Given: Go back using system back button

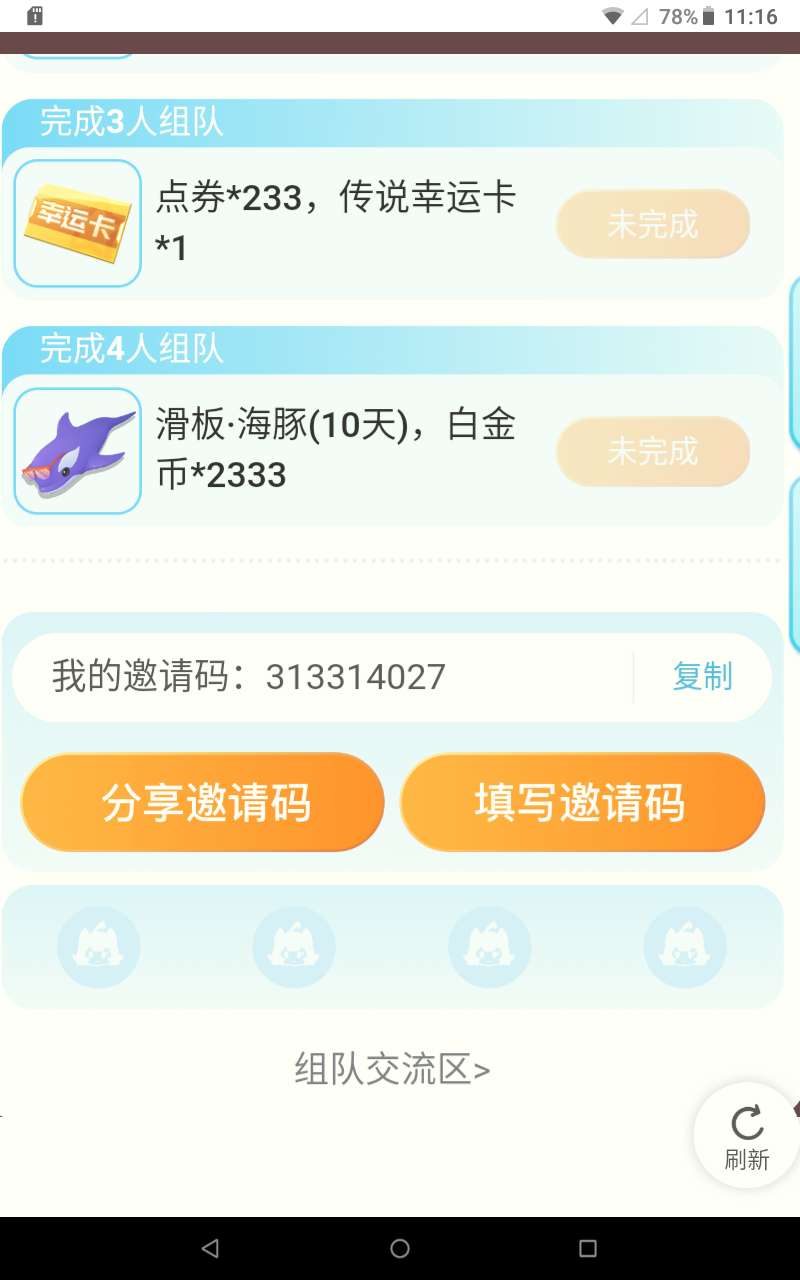Looking at the screenshot, I should 210,1248.
